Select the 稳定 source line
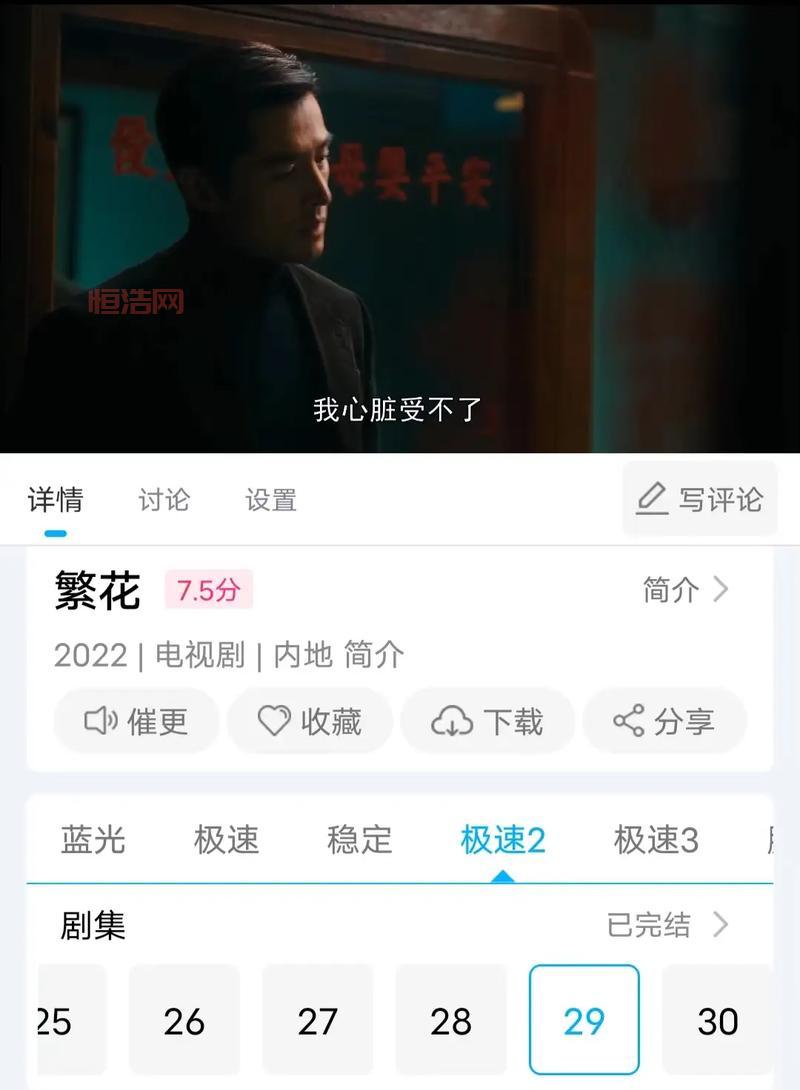This screenshot has width=800, height=1090. point(360,839)
